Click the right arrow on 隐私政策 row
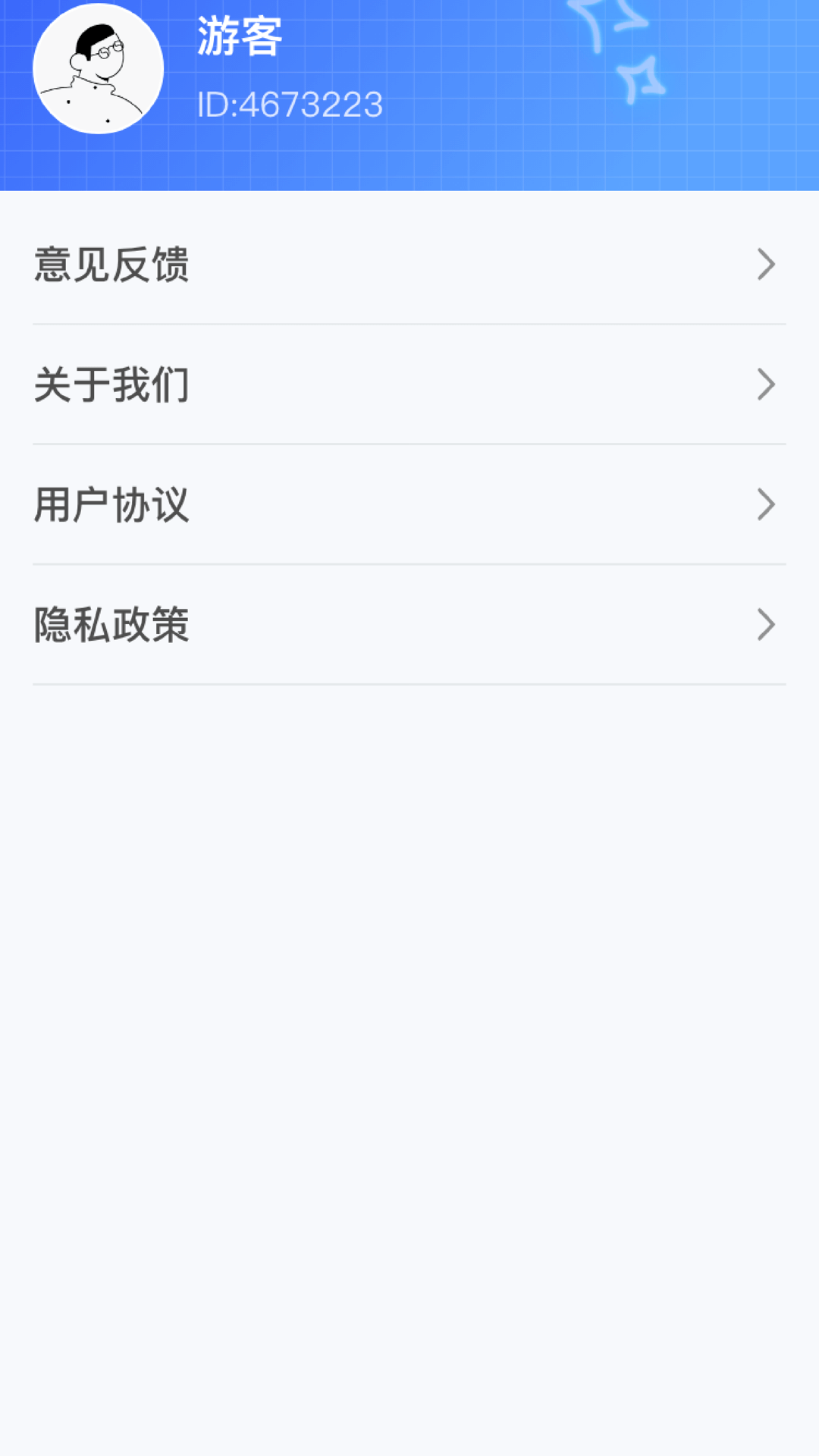 (x=767, y=624)
